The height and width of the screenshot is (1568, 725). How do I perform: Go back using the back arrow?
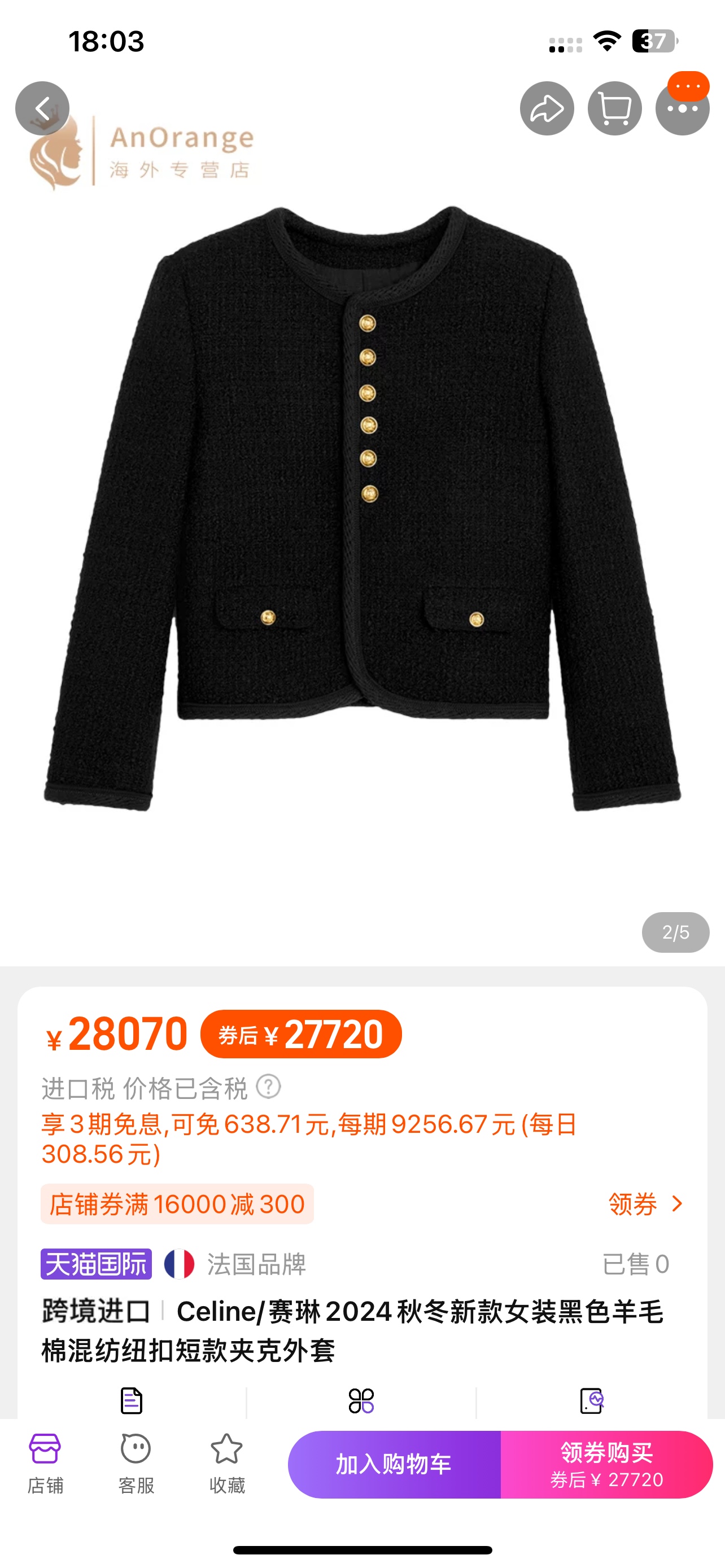(42, 108)
